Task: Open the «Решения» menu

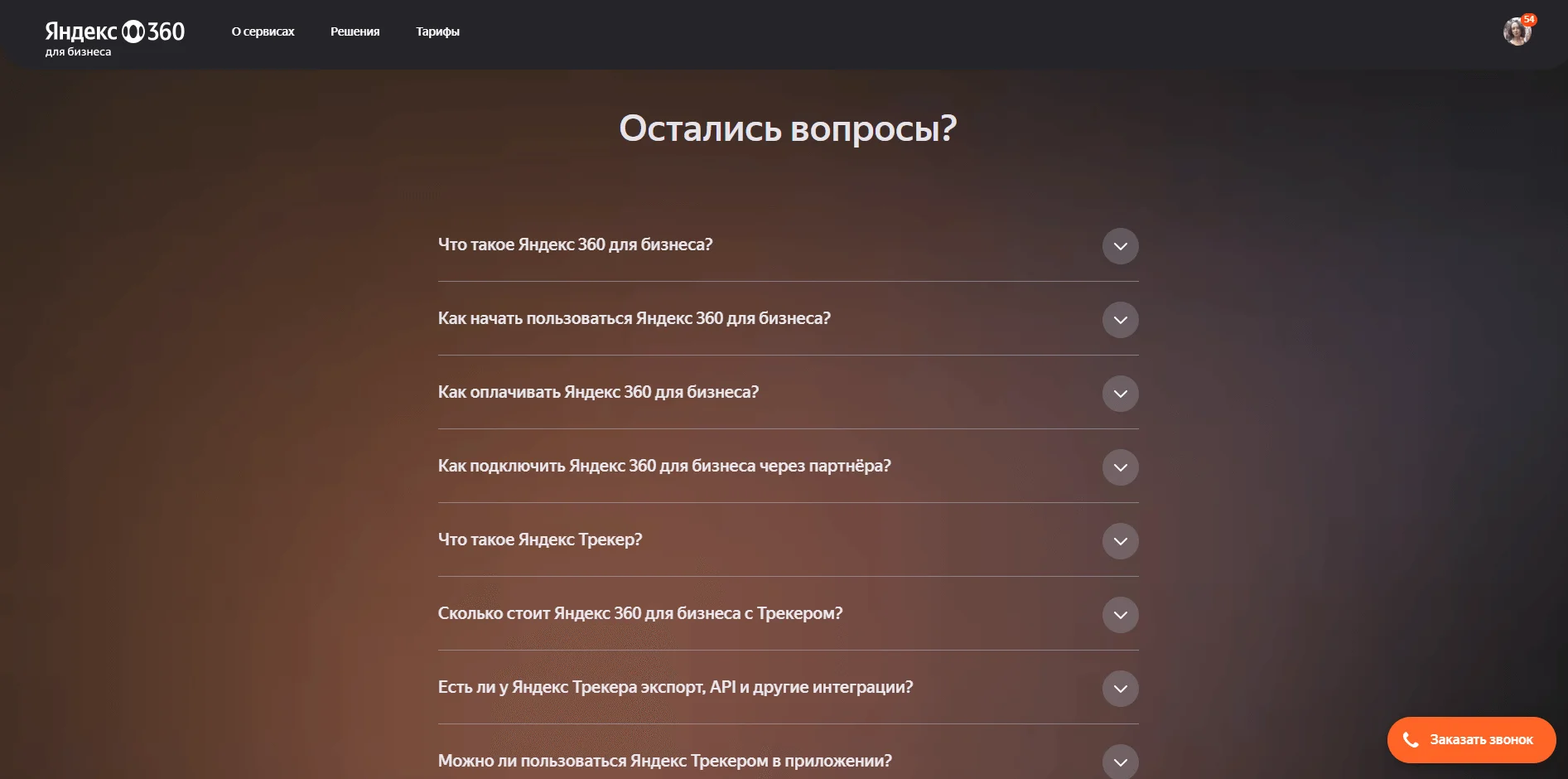Action: click(x=355, y=31)
